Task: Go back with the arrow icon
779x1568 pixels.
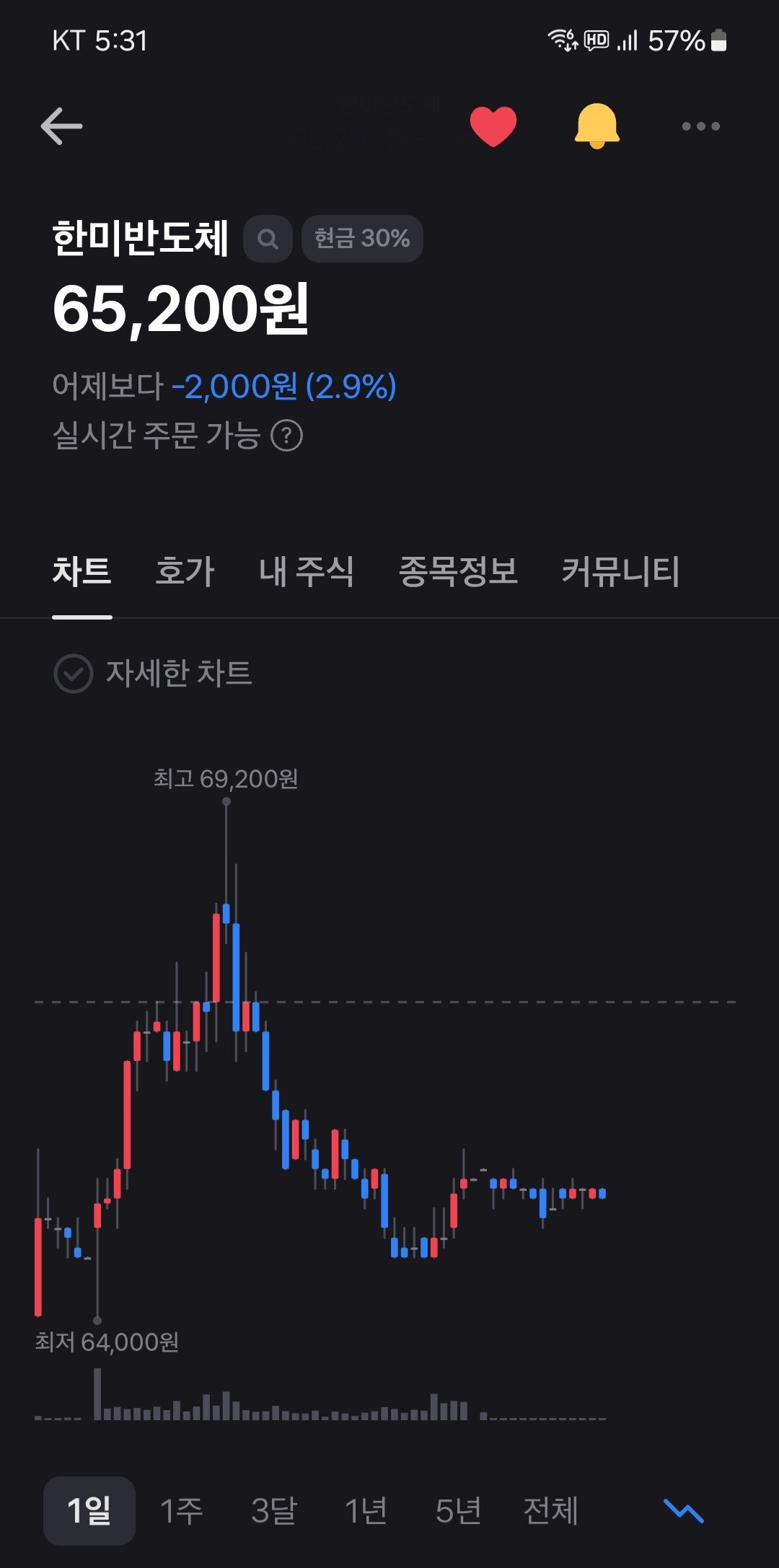Action: click(61, 126)
